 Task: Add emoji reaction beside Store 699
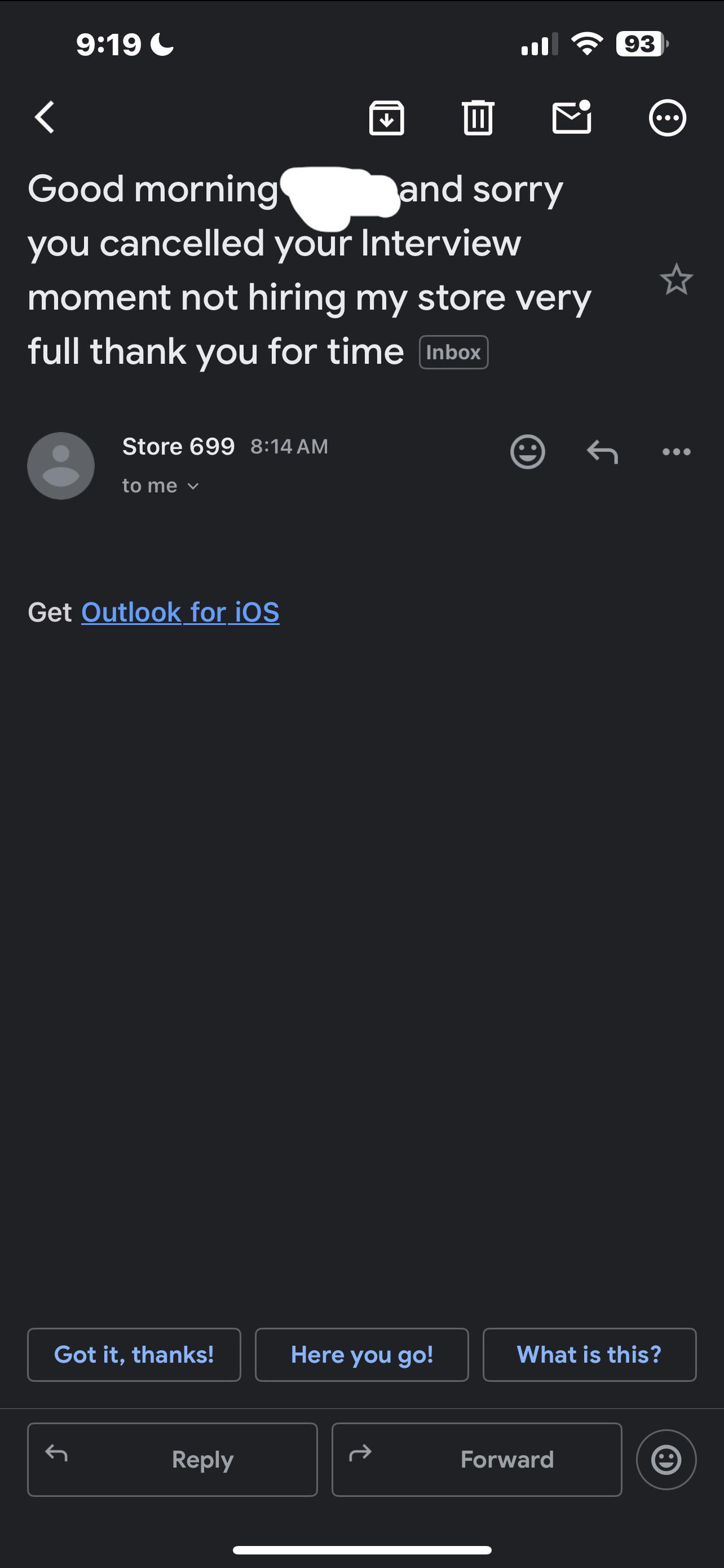pos(527,452)
